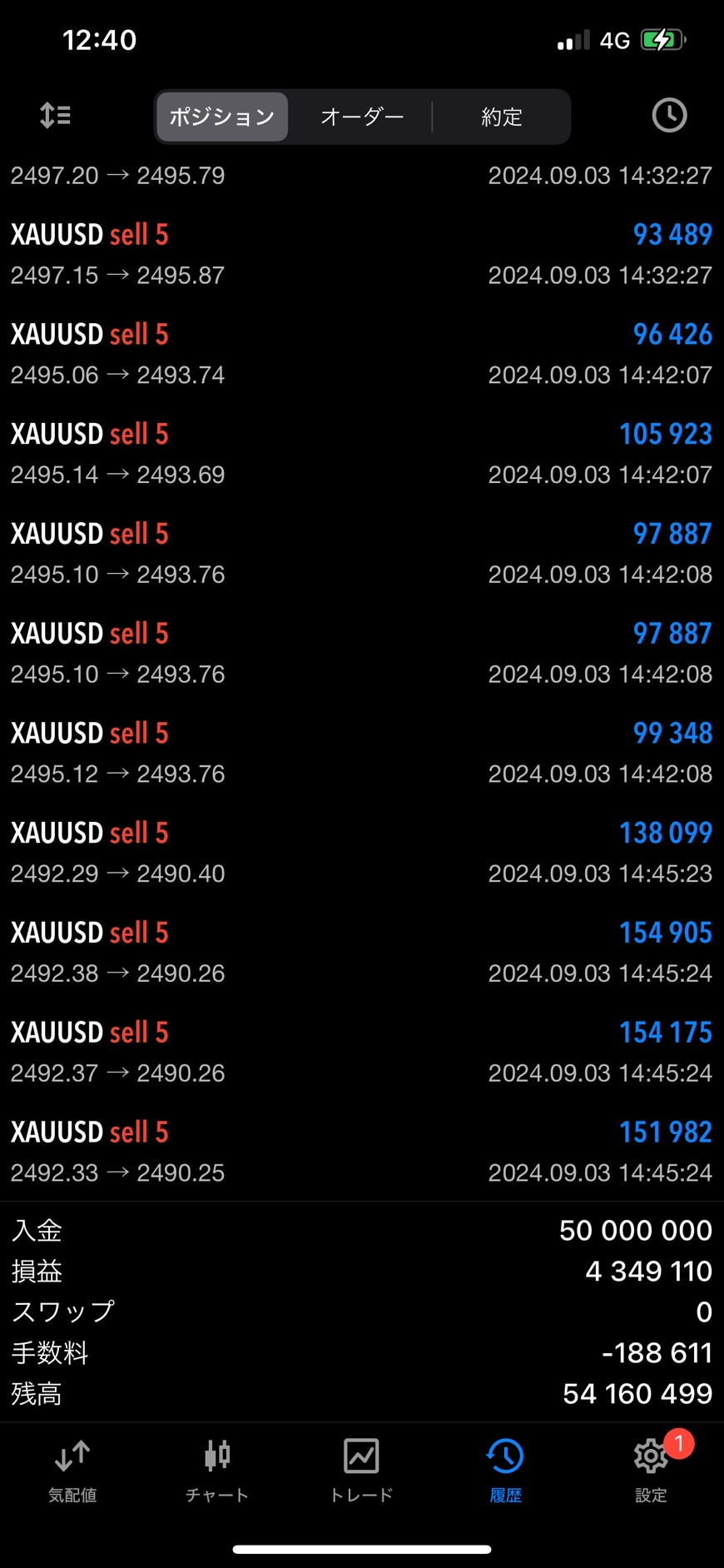Expand the XAUUSD position with profit 151 982
This screenshot has height=1568, width=724.
coord(361,1152)
